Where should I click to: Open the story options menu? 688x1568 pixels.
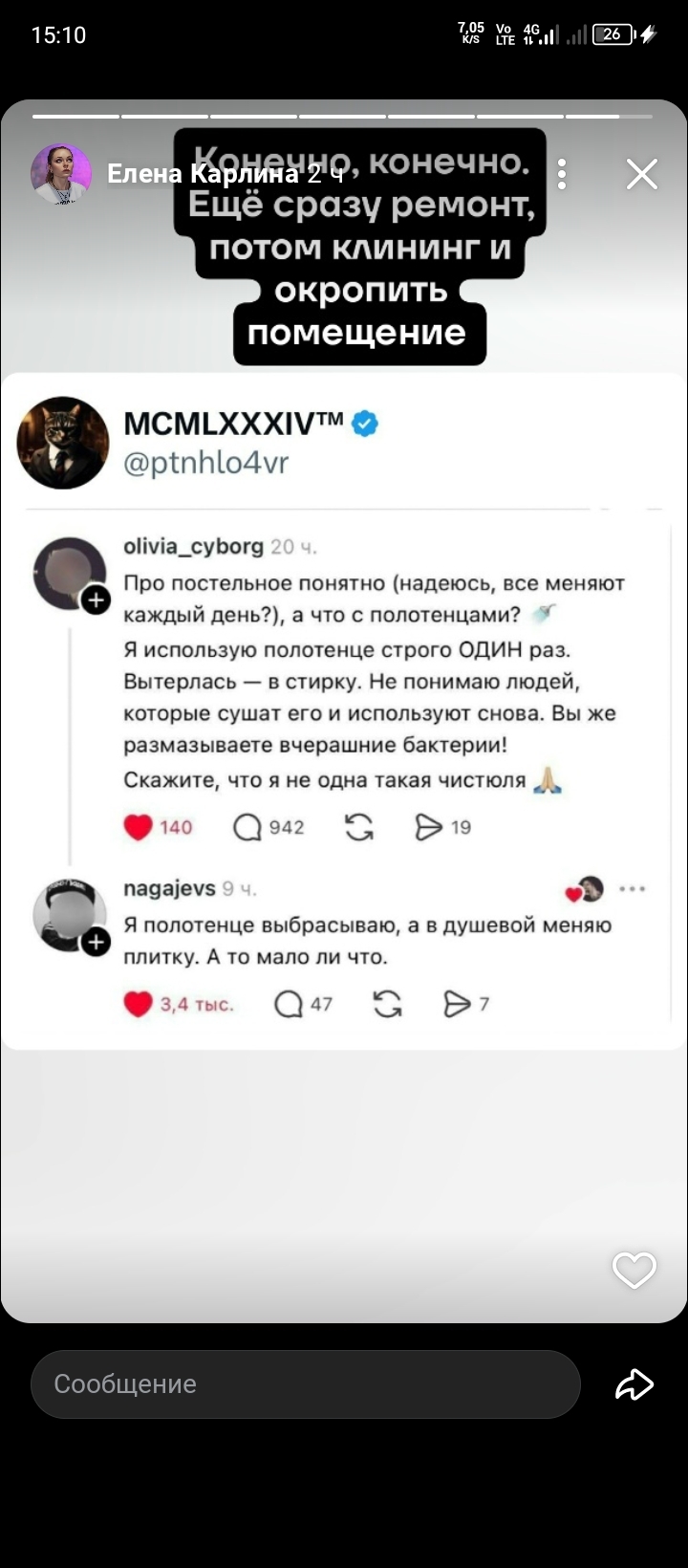[562, 174]
